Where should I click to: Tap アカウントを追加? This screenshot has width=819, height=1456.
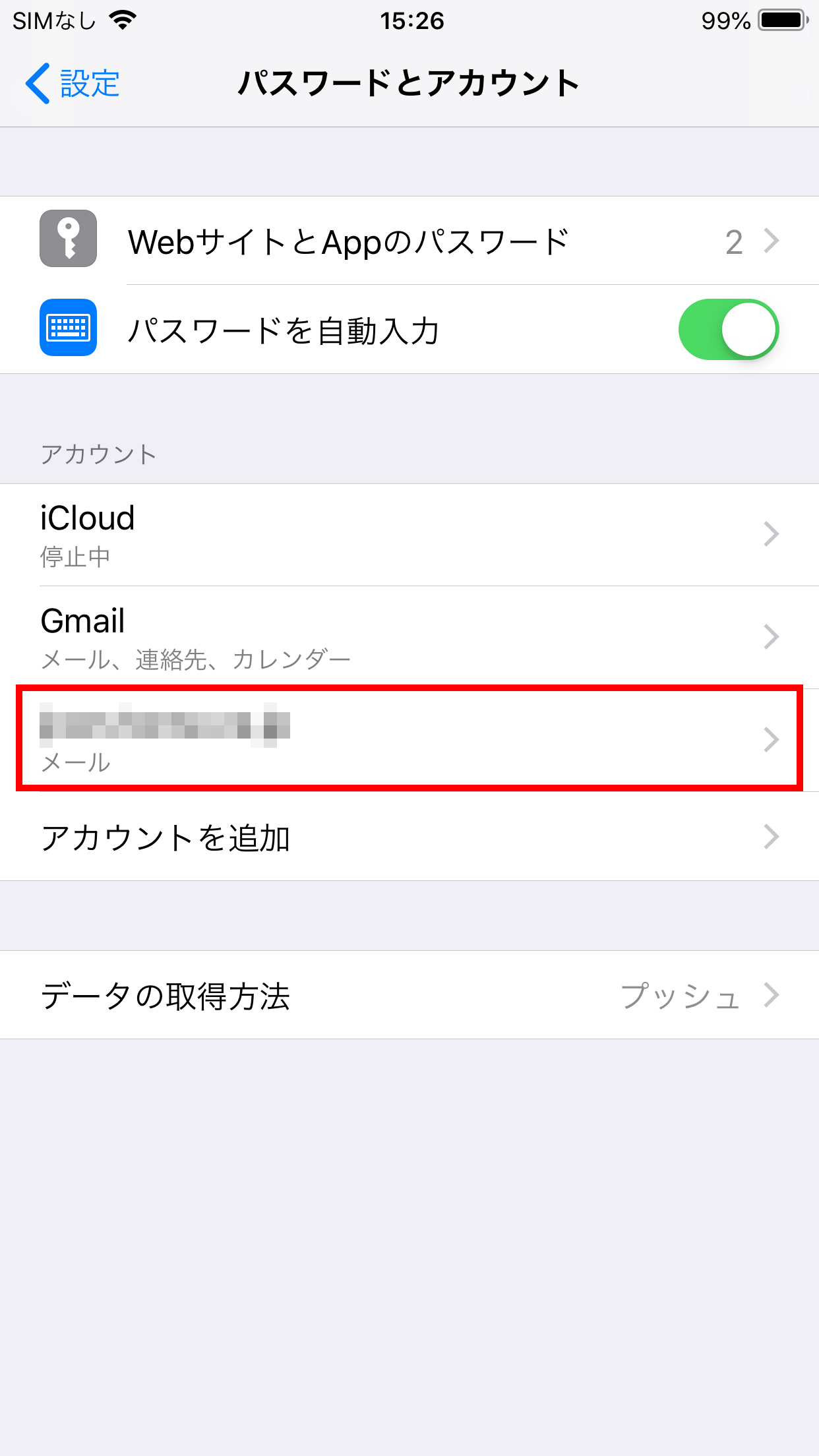409,837
